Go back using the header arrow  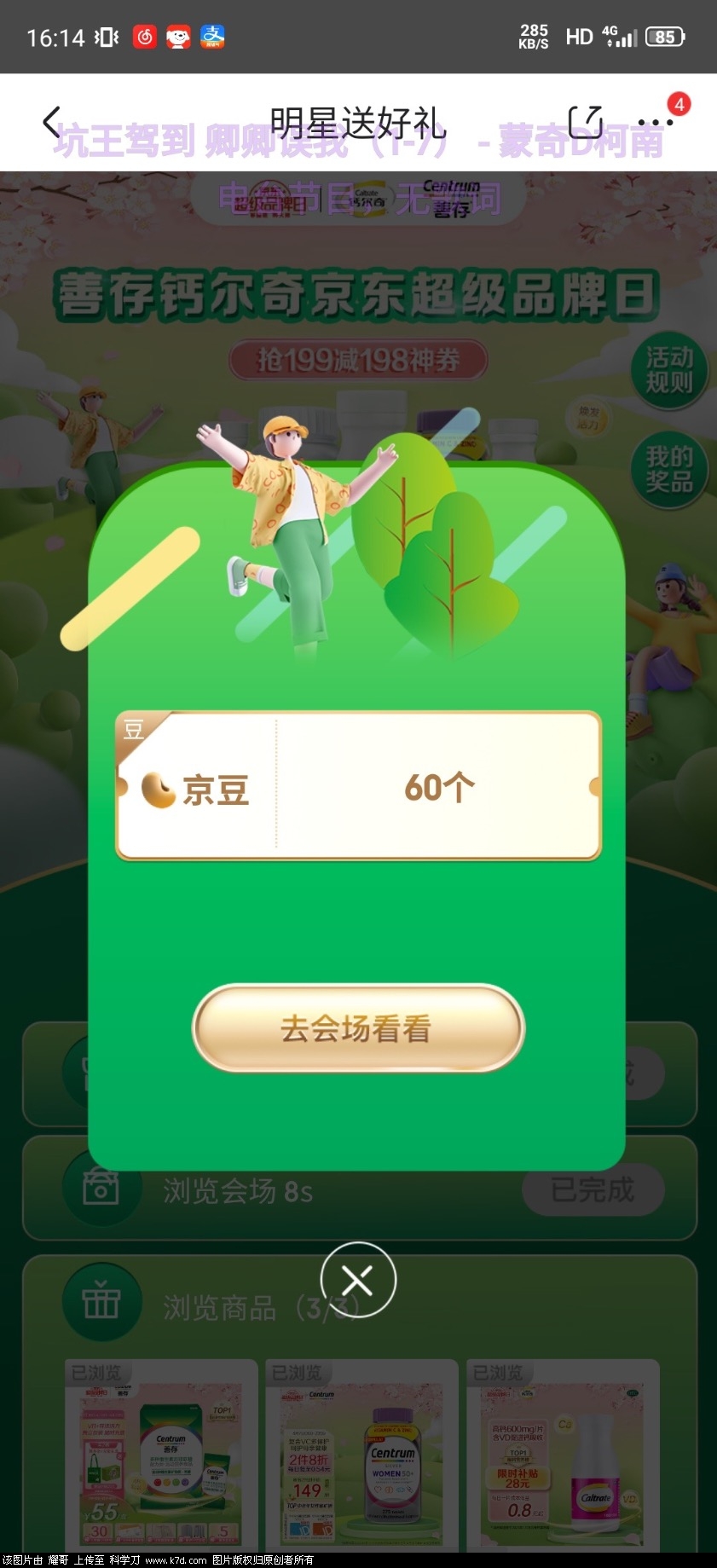coord(51,122)
